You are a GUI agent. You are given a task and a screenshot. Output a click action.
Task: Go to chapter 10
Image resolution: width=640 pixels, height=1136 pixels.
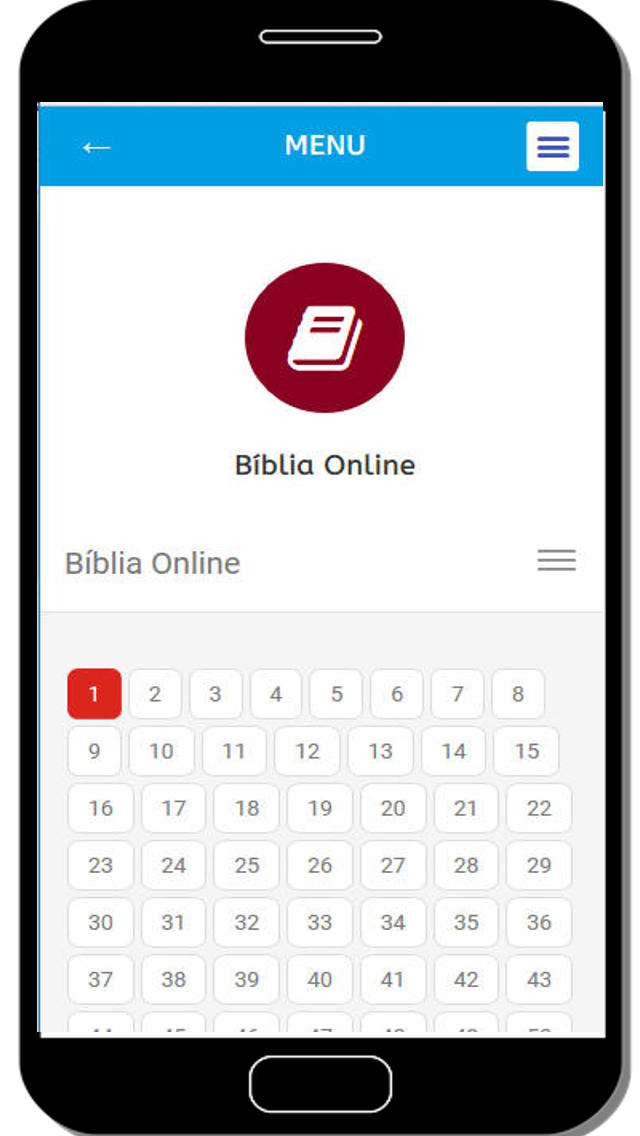pos(161,751)
